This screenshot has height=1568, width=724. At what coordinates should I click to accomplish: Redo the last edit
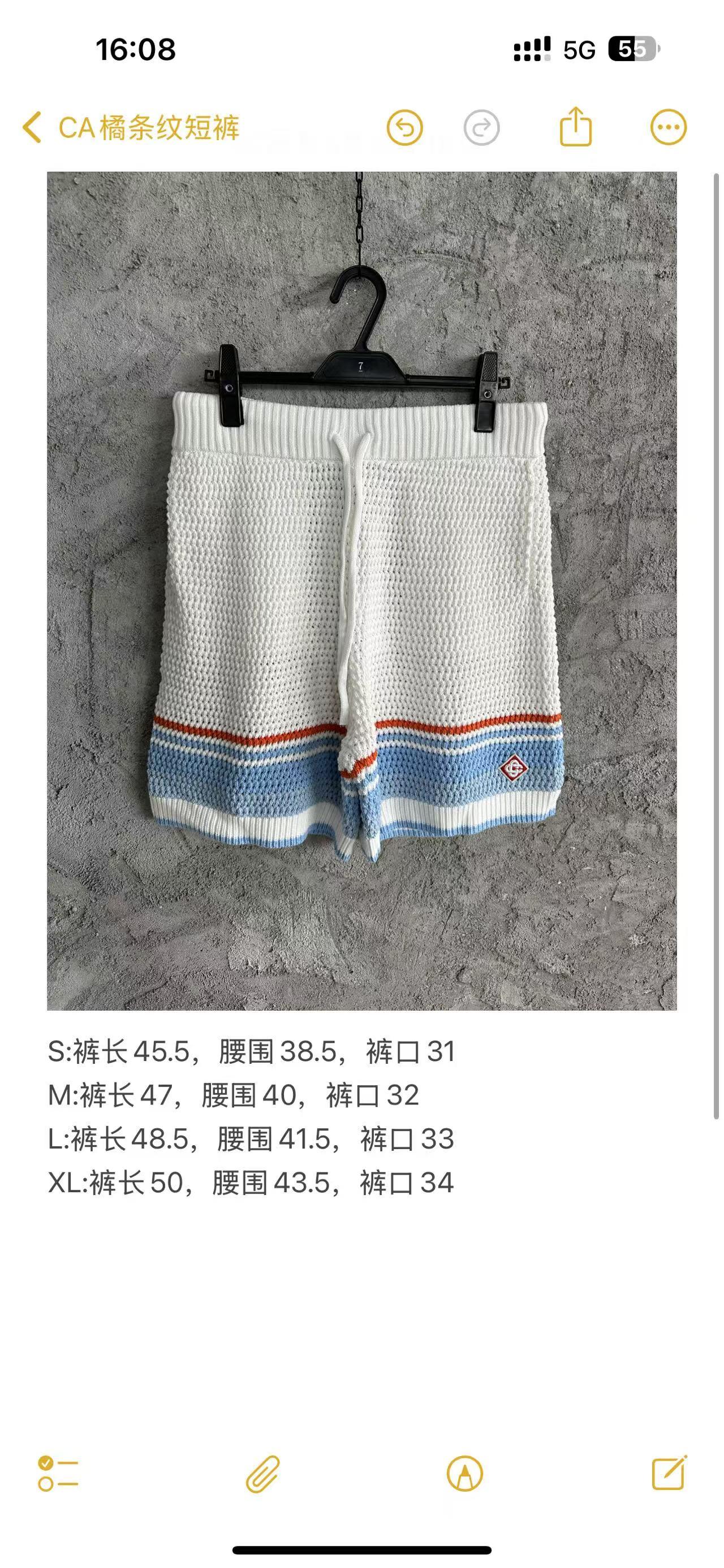pyautogui.click(x=481, y=128)
